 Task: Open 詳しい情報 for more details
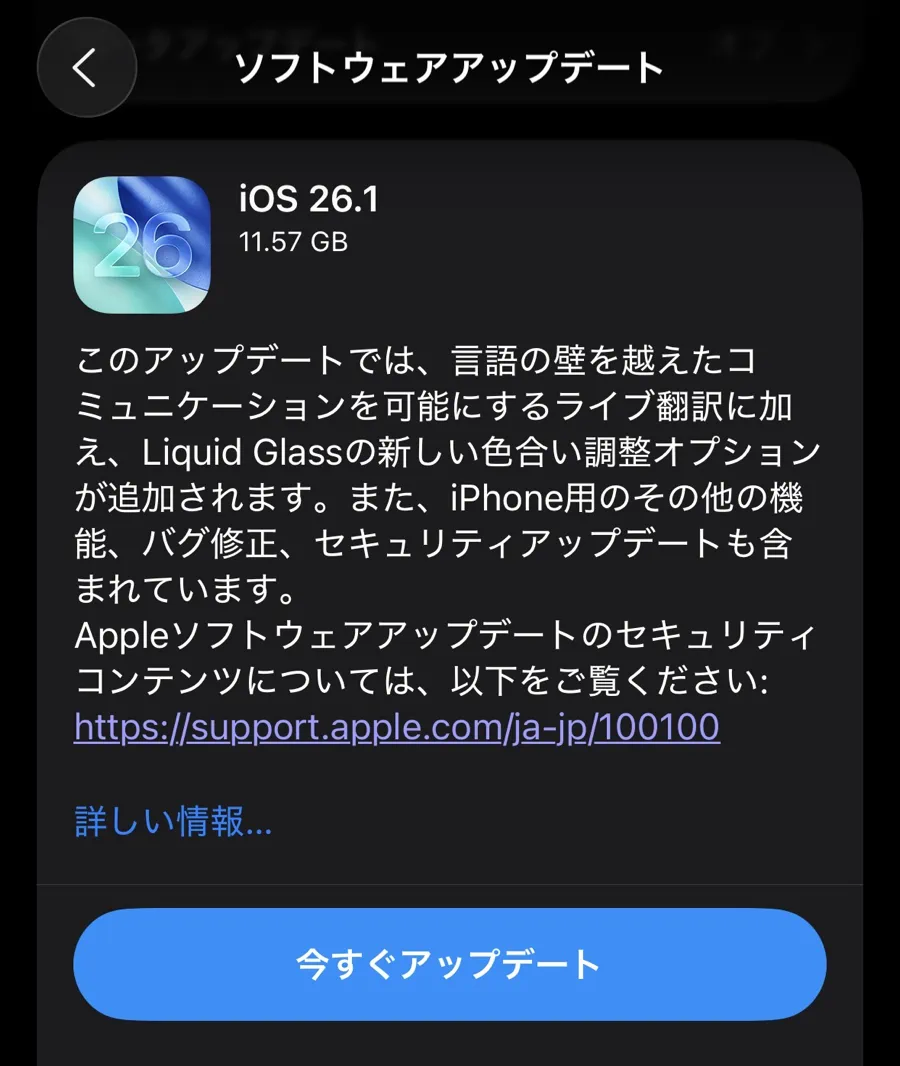(173, 822)
